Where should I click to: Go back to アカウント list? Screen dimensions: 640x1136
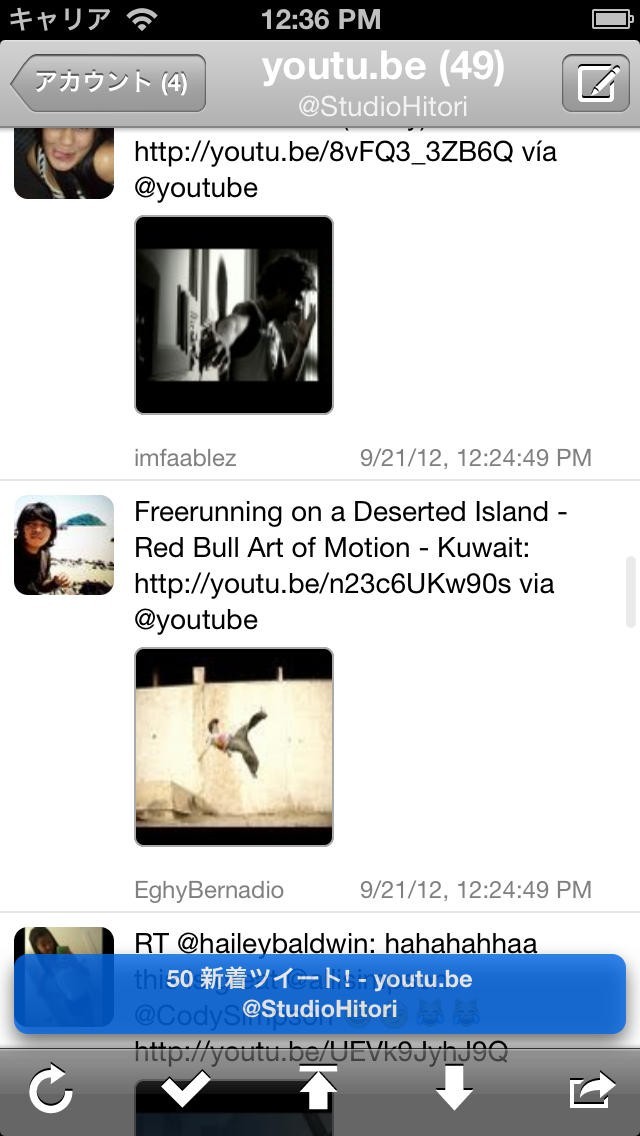tap(108, 82)
